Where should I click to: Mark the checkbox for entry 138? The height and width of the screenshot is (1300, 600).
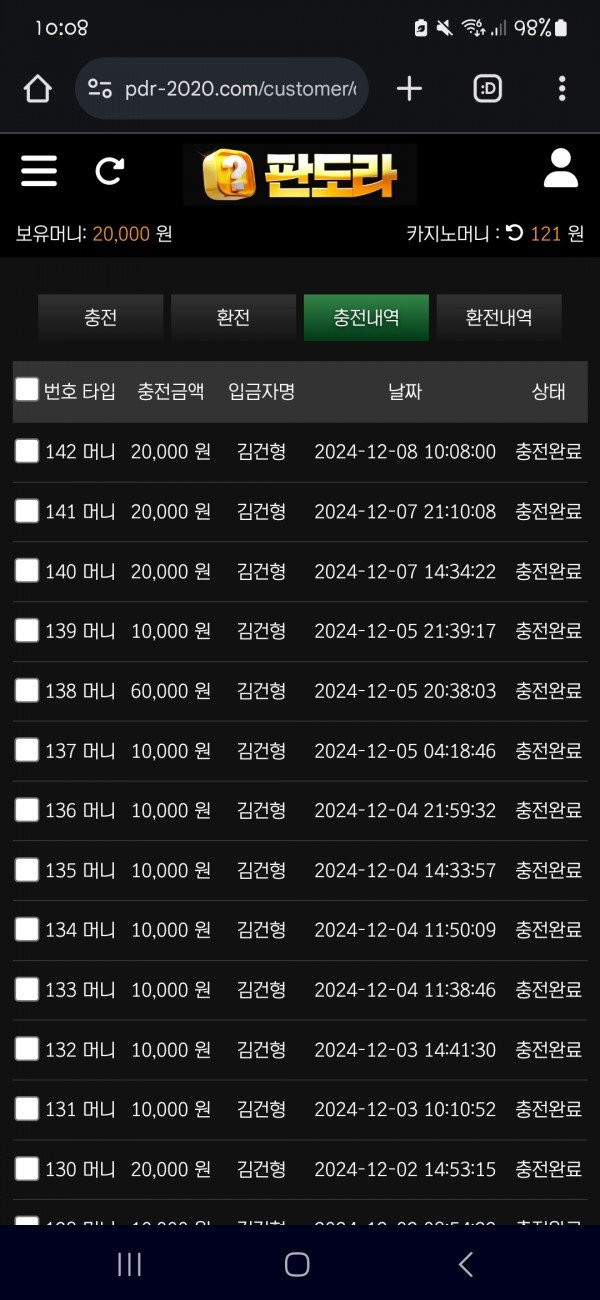pyautogui.click(x=27, y=690)
